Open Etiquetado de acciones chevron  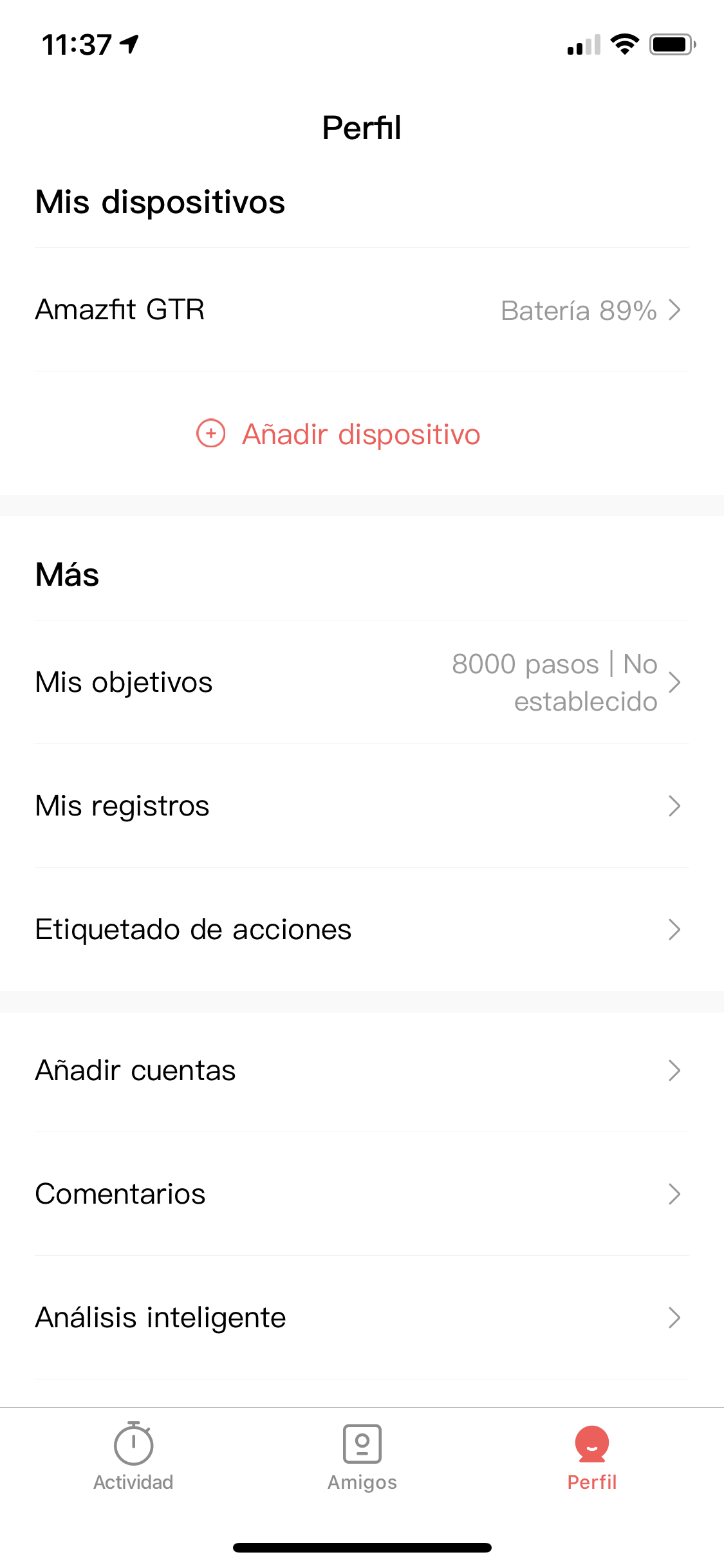point(675,929)
